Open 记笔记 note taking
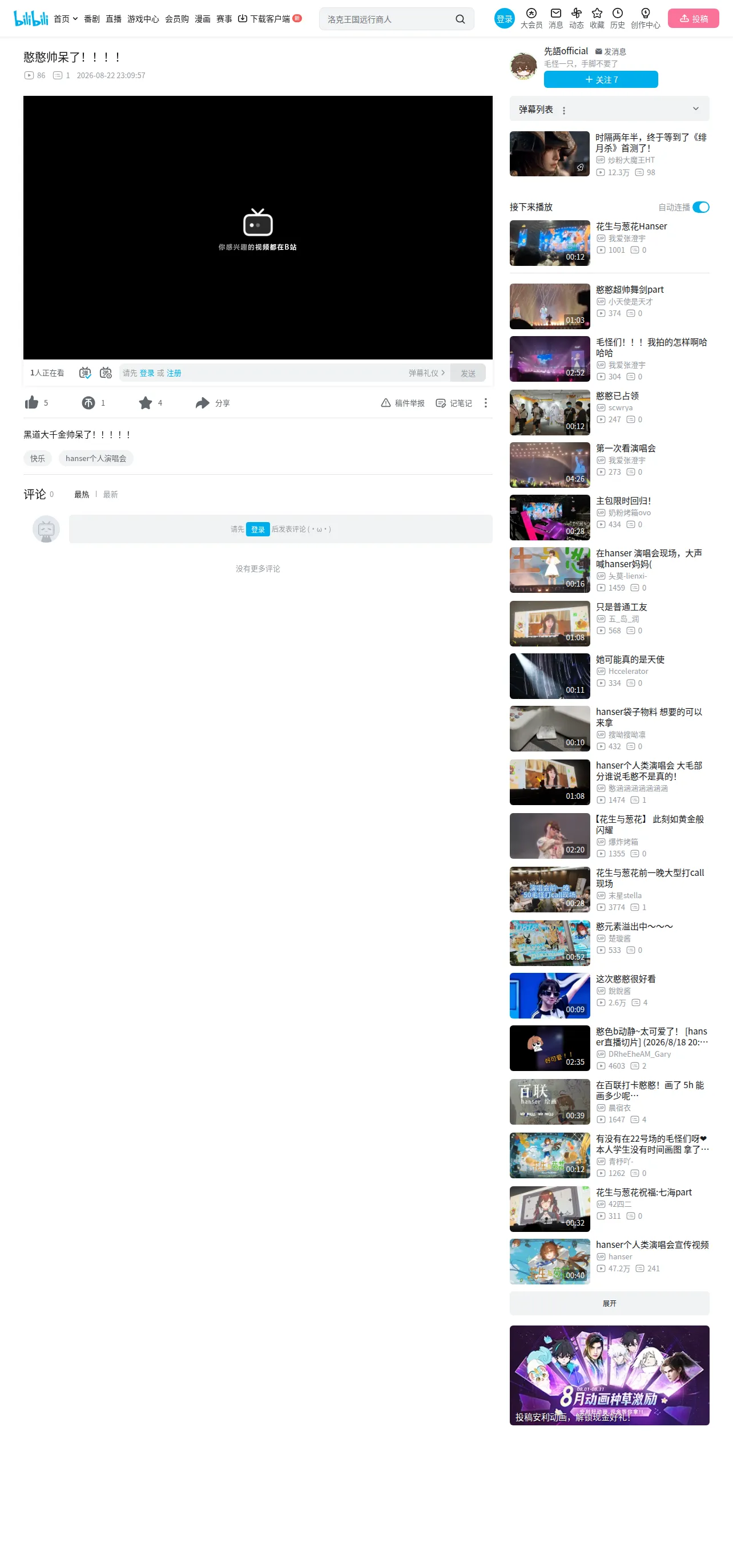This screenshot has width=733, height=1568. coord(454,403)
